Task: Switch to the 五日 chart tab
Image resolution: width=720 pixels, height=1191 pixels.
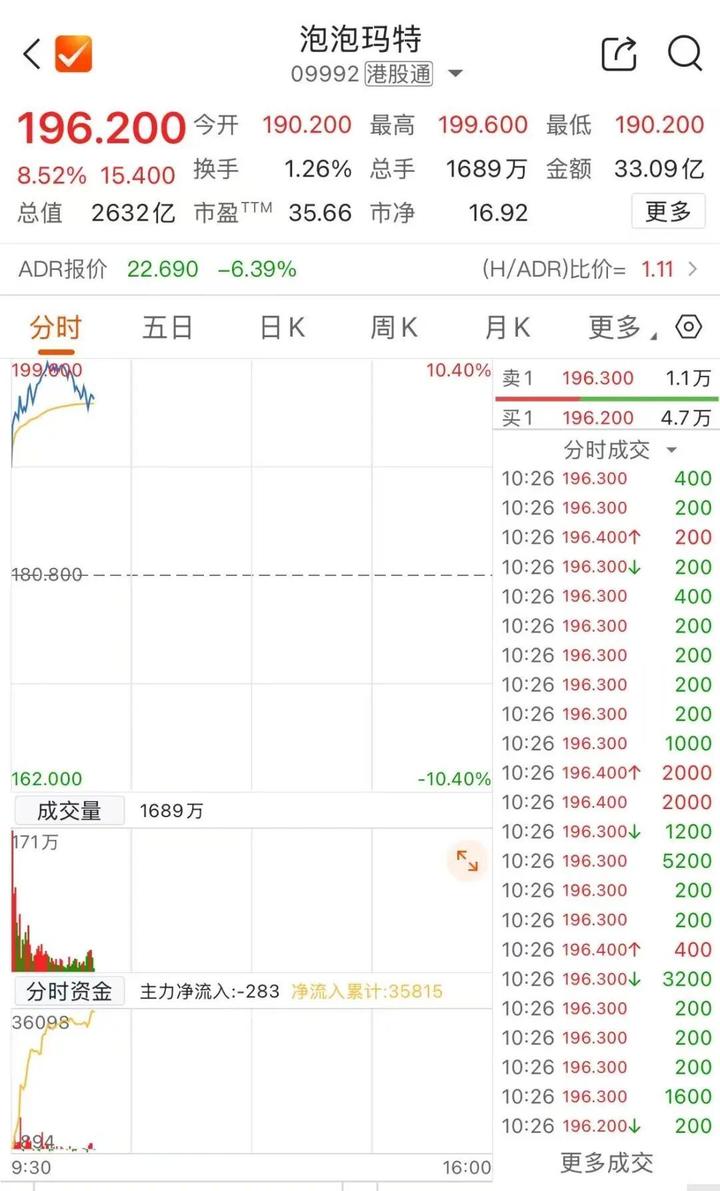Action: point(167,327)
